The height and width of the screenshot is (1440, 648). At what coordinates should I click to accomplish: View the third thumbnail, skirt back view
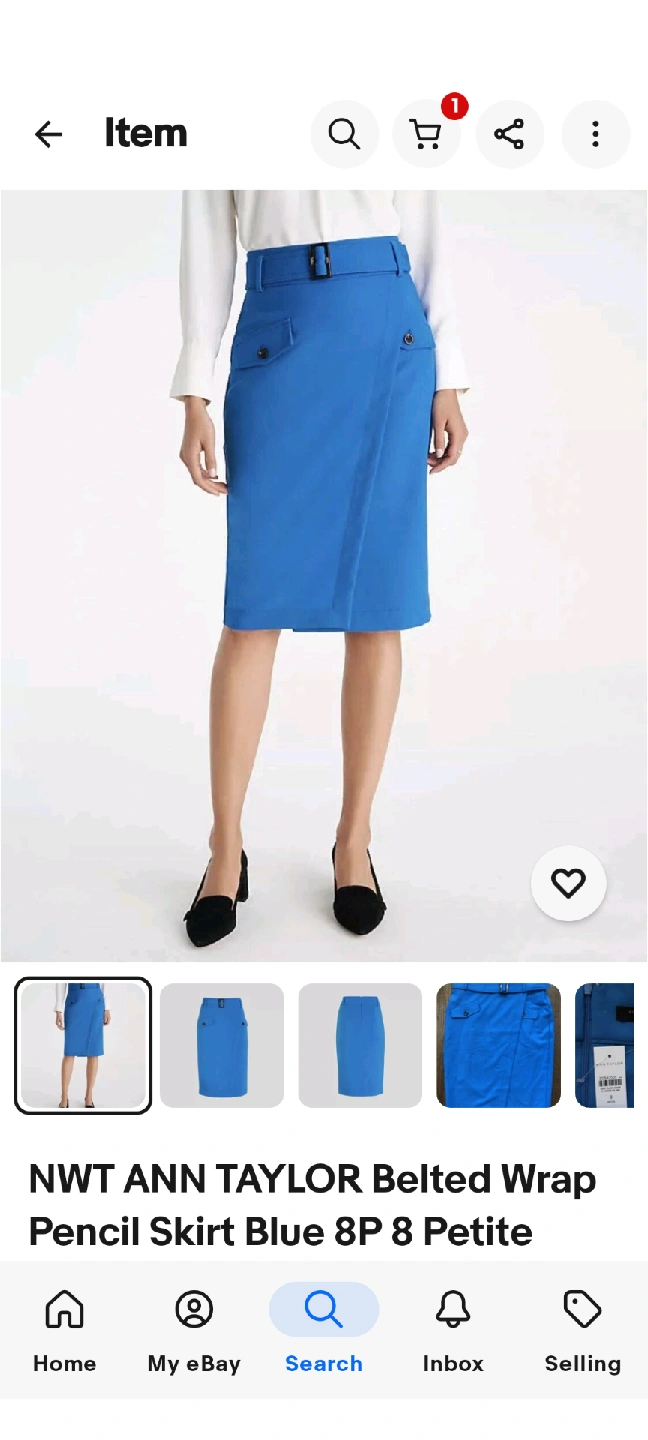pyautogui.click(x=360, y=1045)
